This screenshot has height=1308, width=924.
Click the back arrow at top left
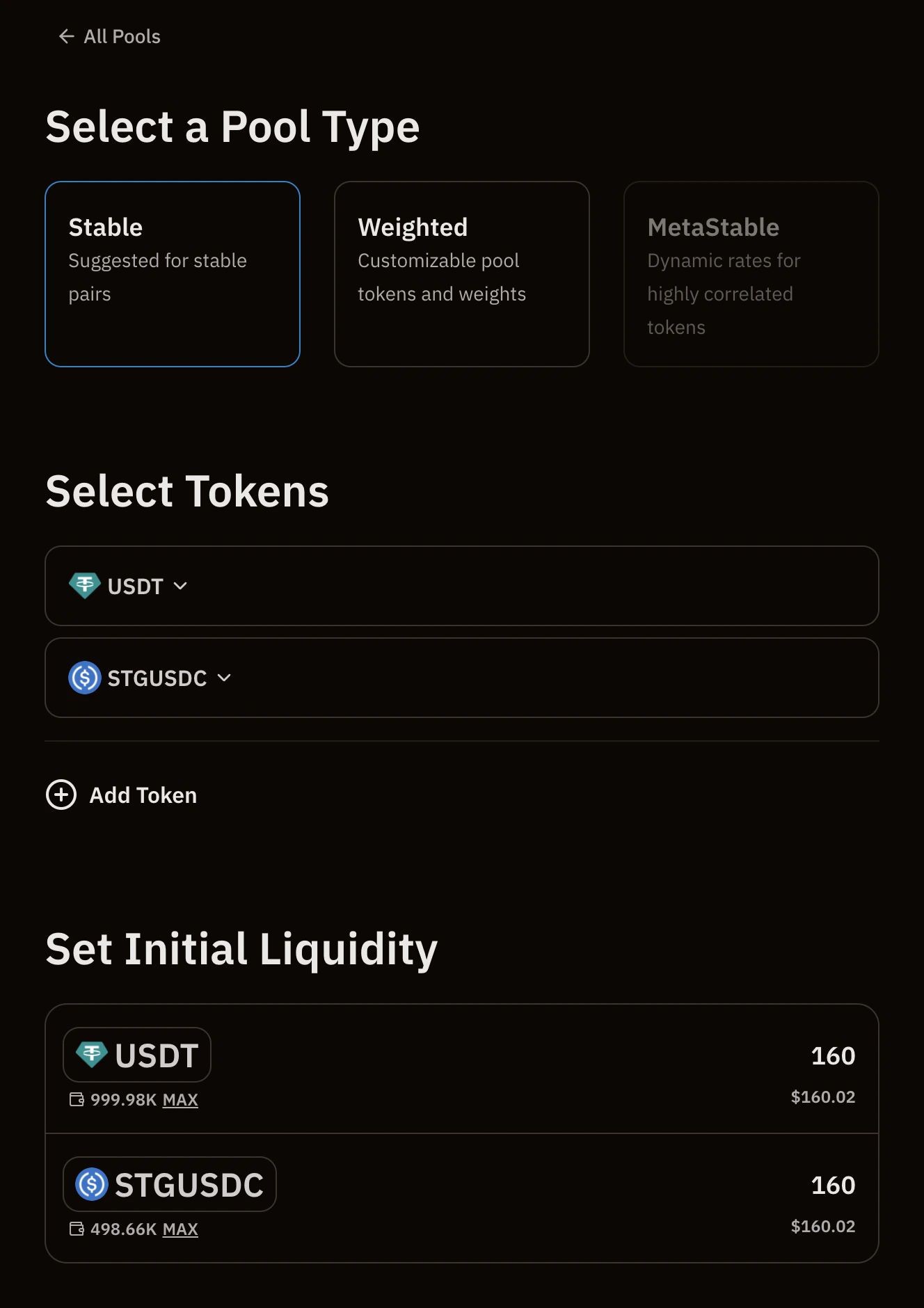pyautogui.click(x=66, y=35)
